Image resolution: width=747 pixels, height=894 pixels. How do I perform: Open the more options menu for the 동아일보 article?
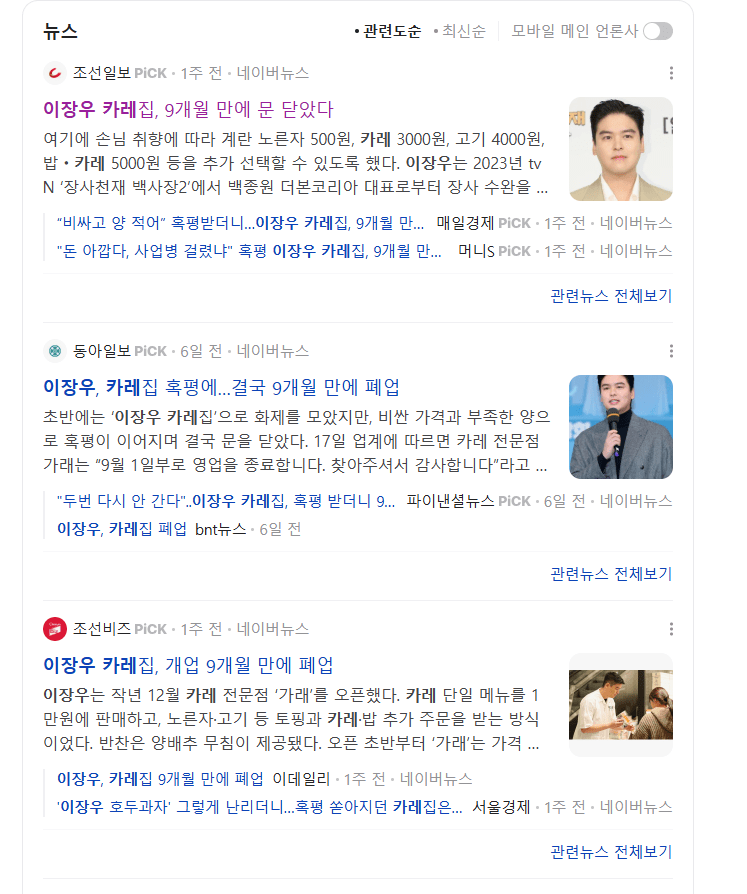pyautogui.click(x=671, y=351)
